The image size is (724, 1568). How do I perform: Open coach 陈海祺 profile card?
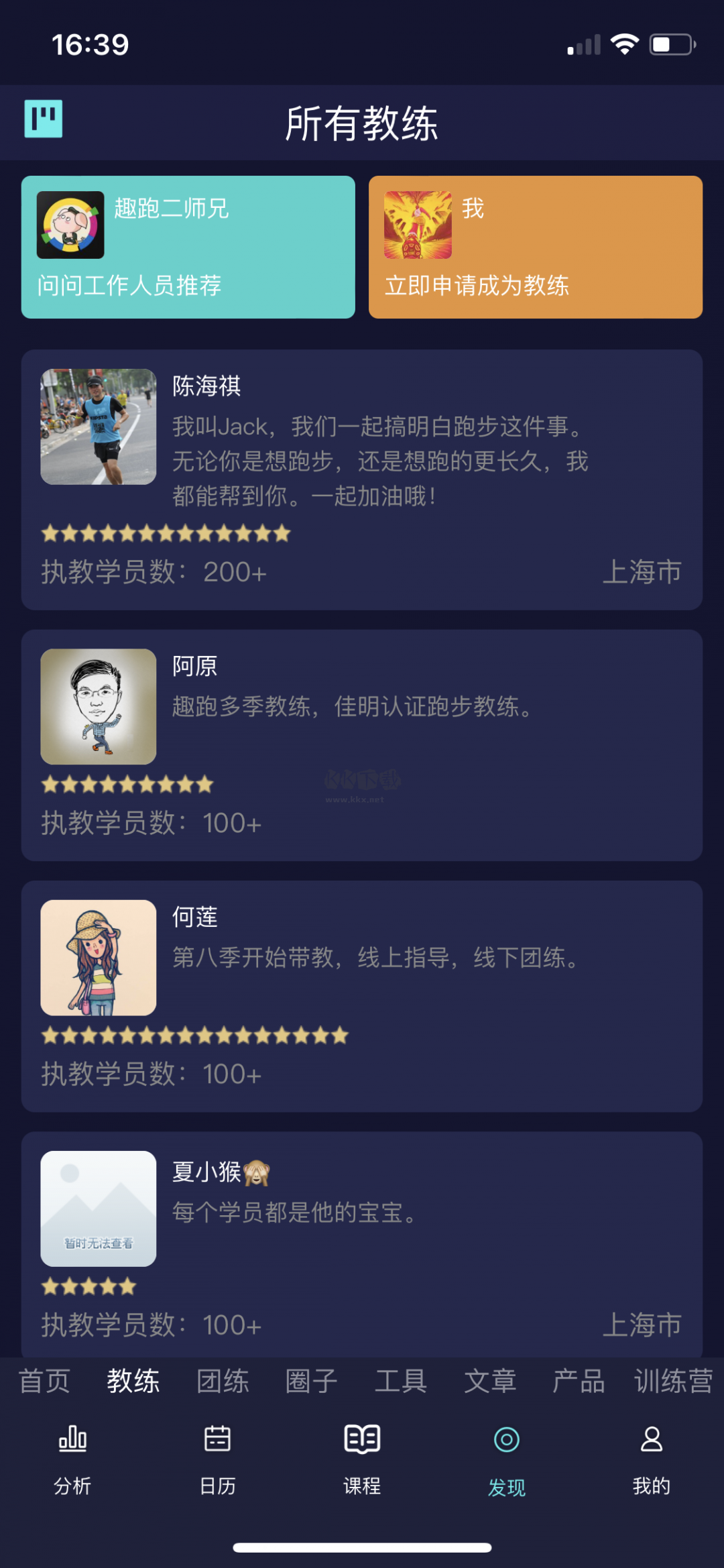(362, 476)
